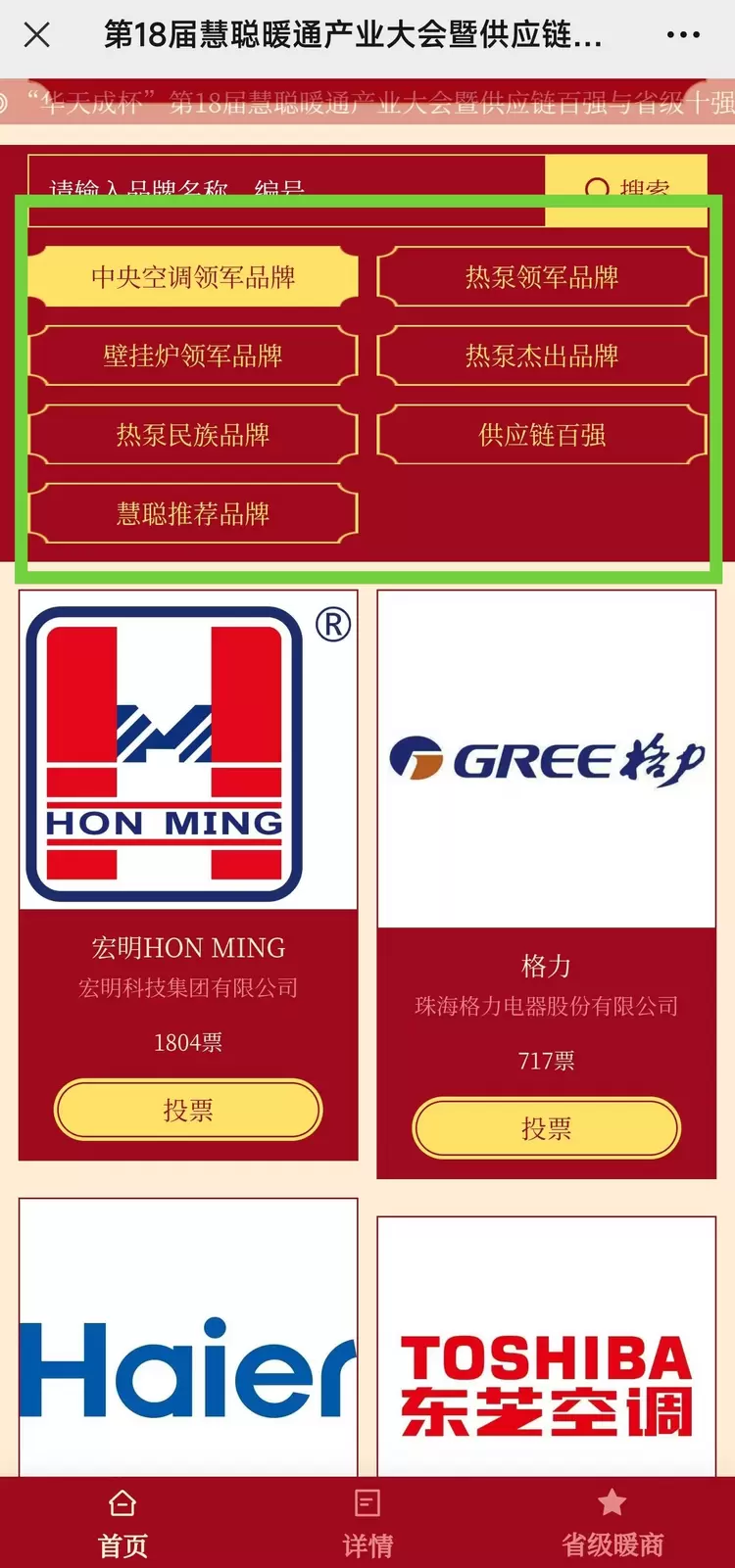The width and height of the screenshot is (735, 1568).
Task: Cast a vote for 格力
Action: click(546, 1128)
